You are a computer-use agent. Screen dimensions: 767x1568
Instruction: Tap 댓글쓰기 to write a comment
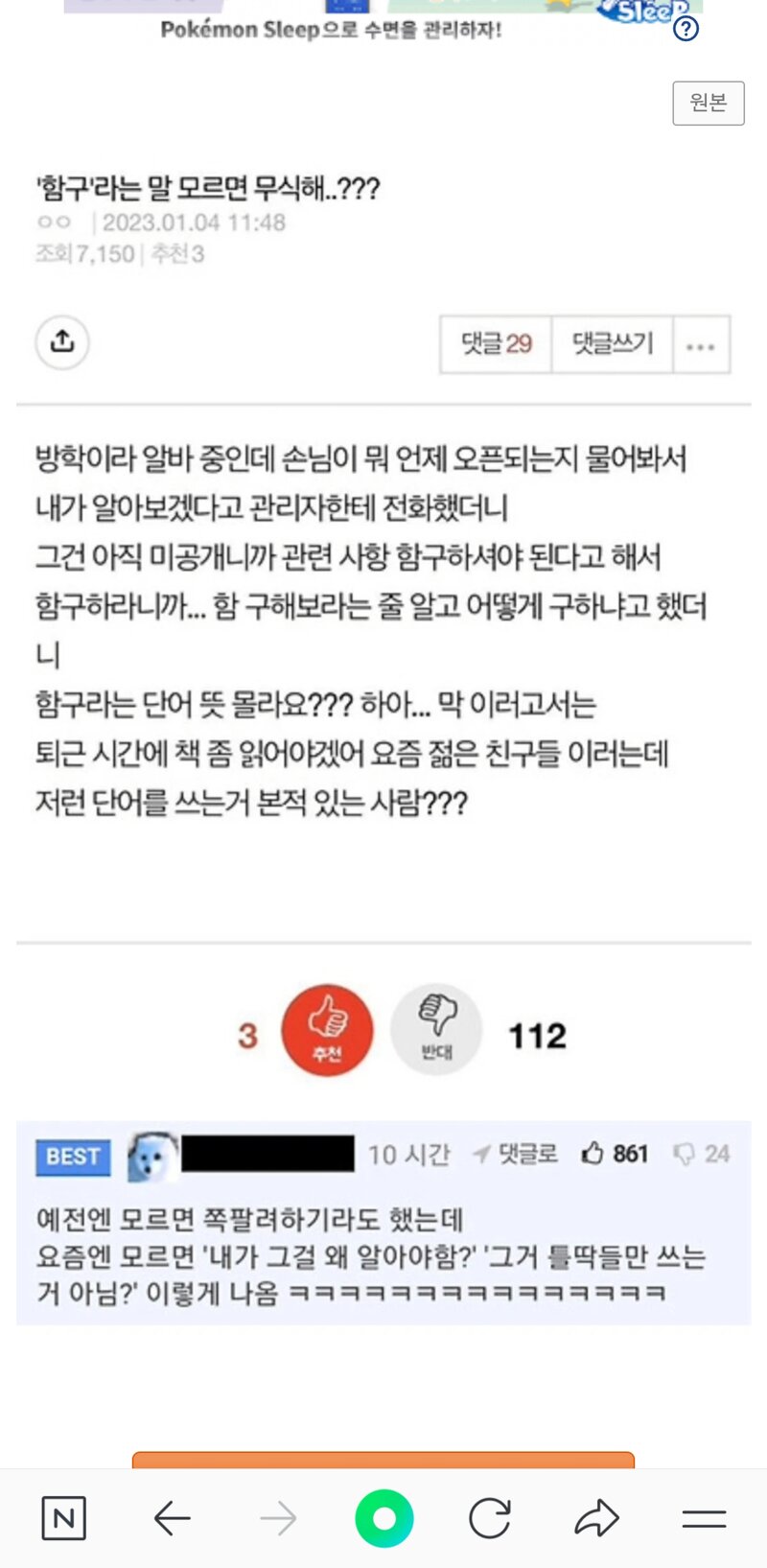click(x=613, y=343)
